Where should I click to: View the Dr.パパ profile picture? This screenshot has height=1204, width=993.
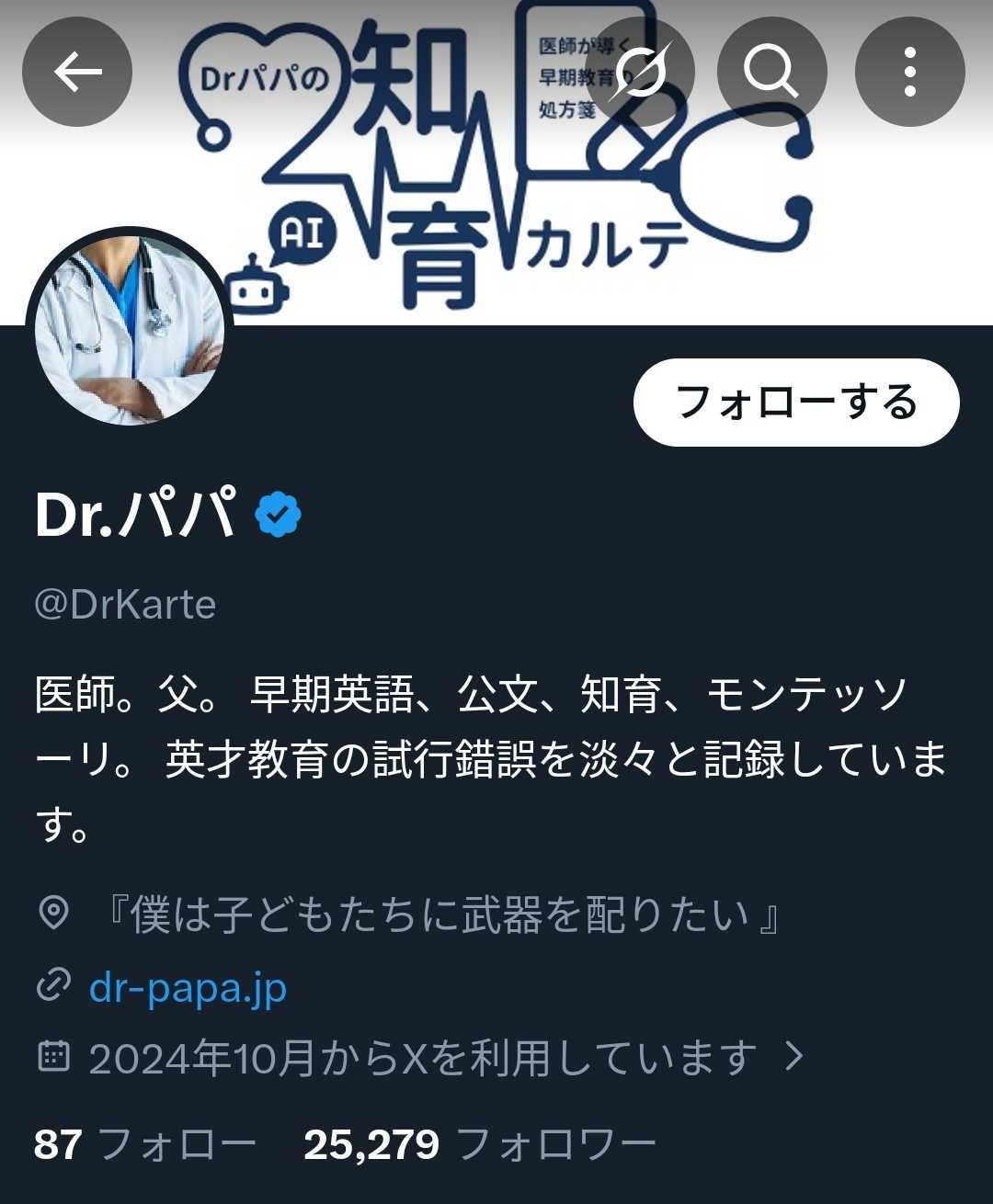click(129, 329)
